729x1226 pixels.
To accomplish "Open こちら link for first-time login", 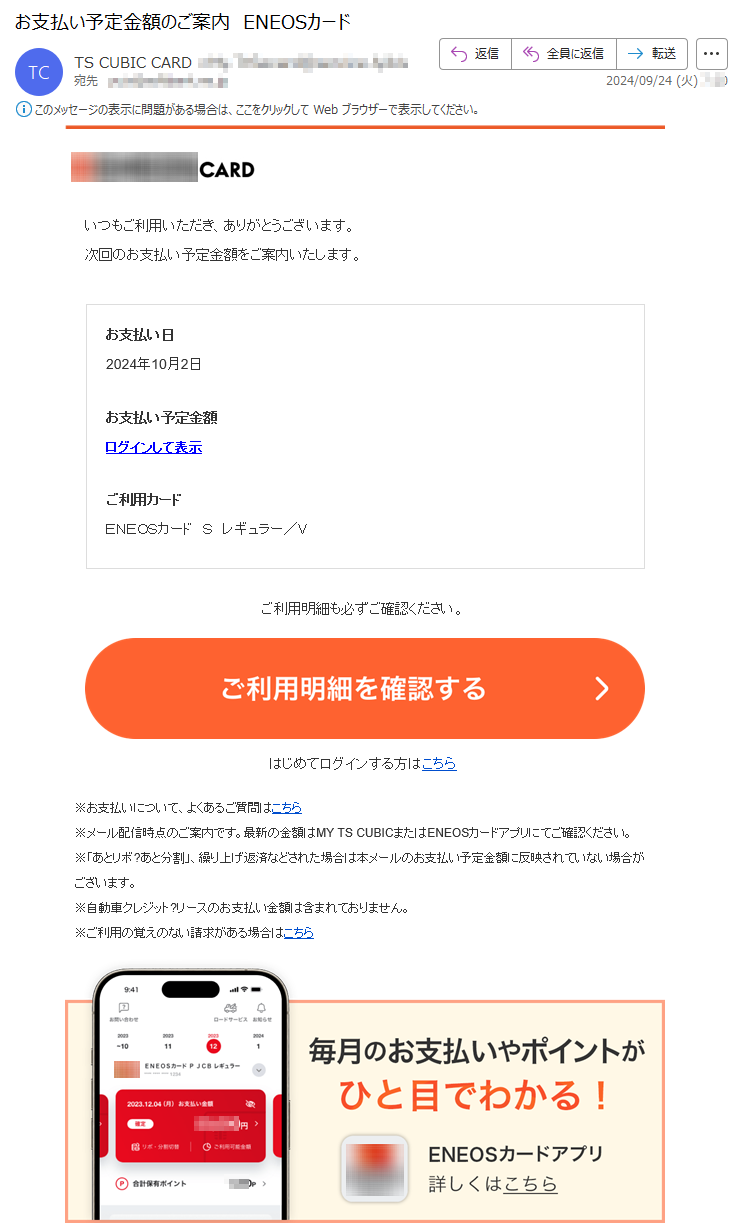I will click(439, 763).
